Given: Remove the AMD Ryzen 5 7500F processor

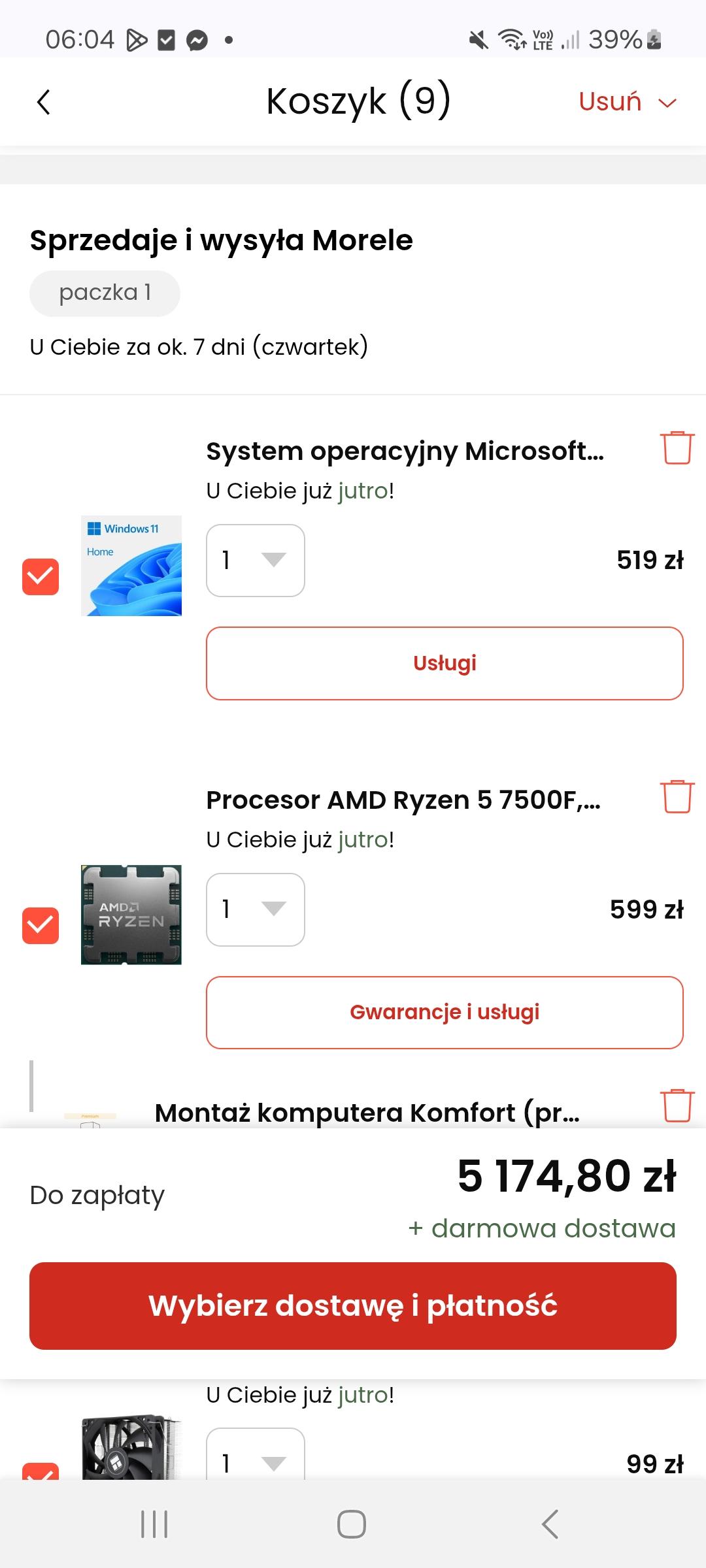Looking at the screenshot, I should pyautogui.click(x=677, y=797).
